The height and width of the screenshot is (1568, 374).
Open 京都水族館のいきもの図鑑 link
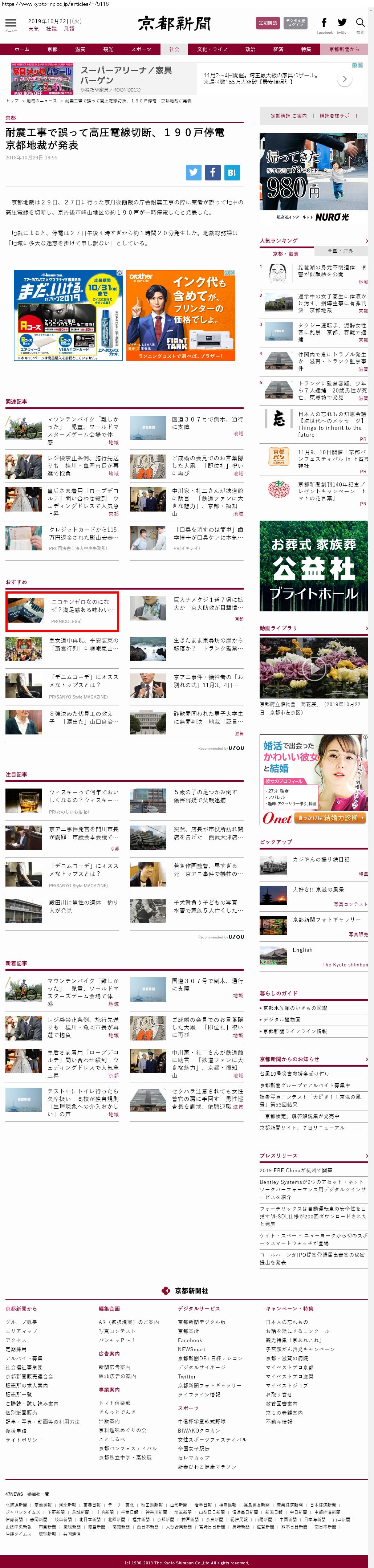(x=295, y=1007)
